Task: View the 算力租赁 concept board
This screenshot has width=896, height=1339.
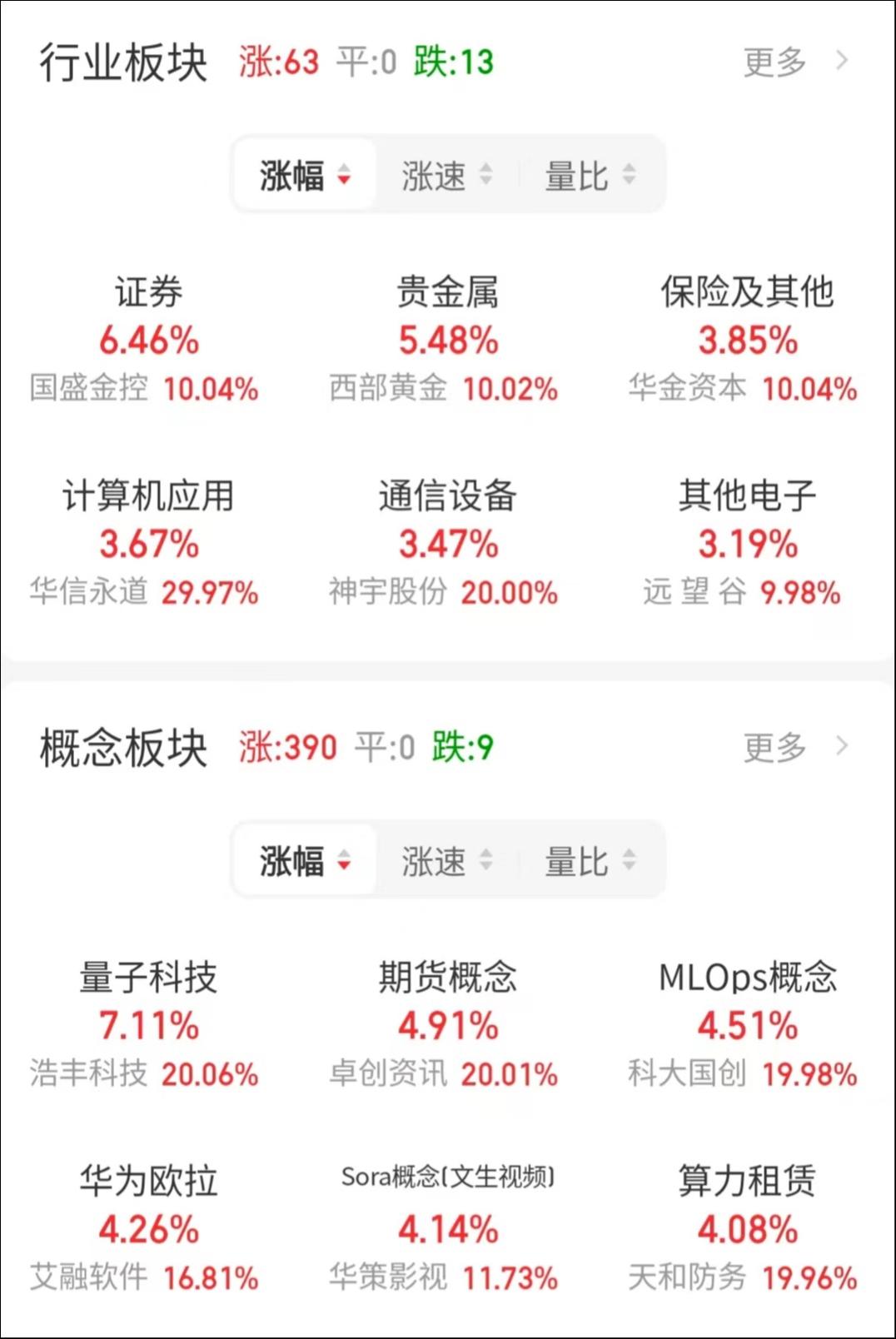Action: tap(747, 1228)
